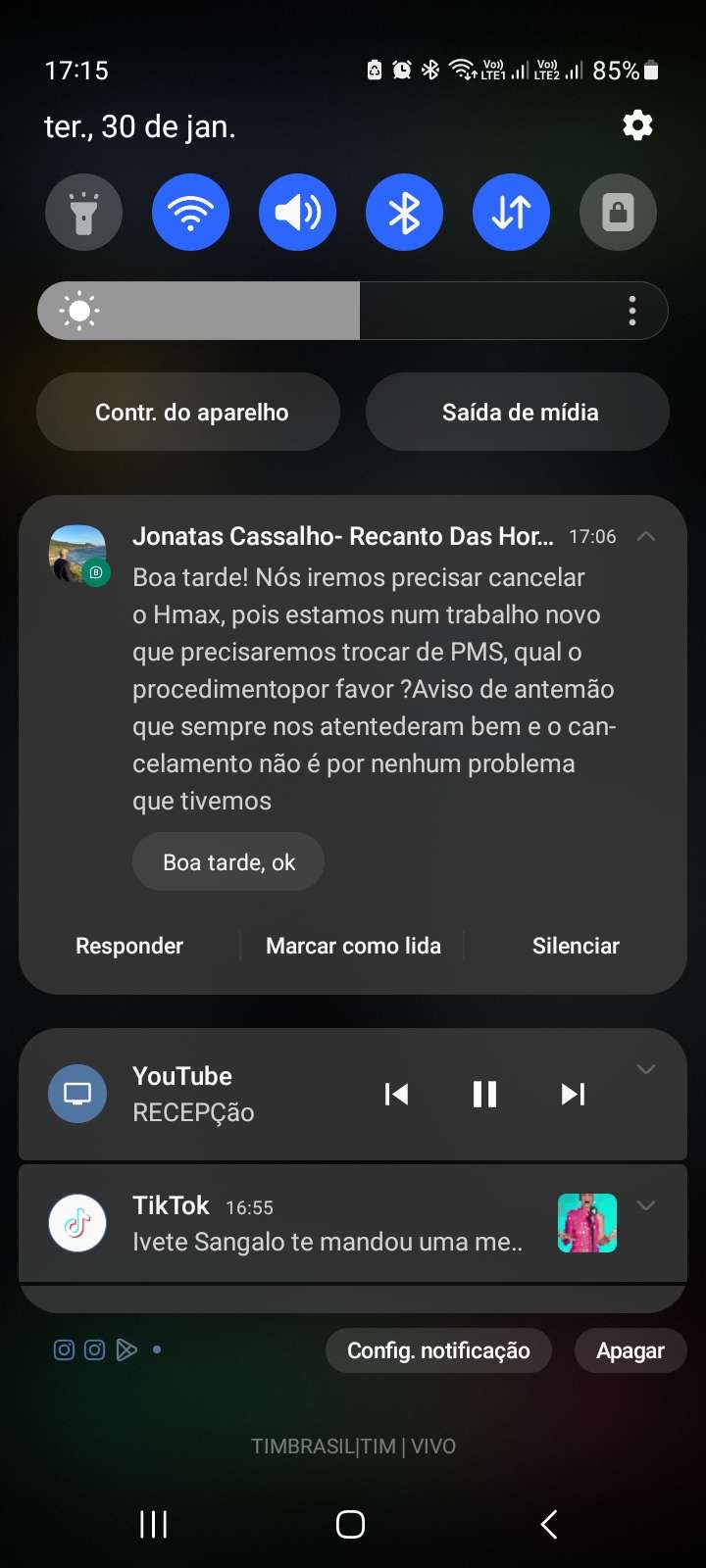Open Config. notificação

click(x=438, y=1350)
